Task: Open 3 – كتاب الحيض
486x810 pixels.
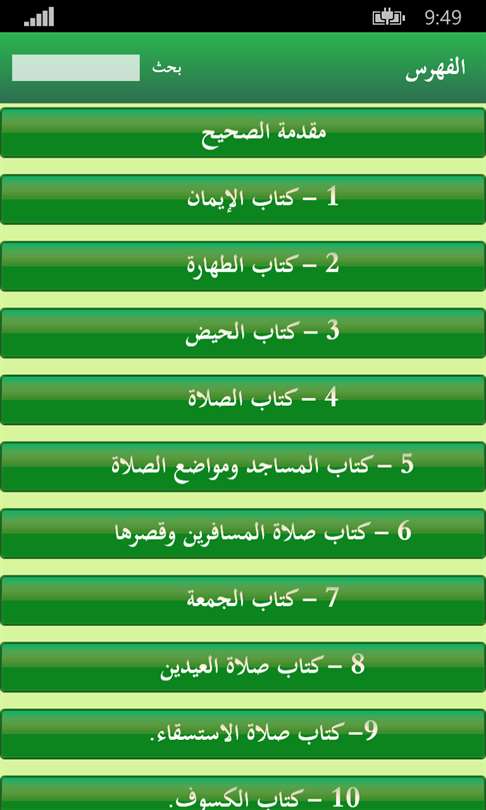Action: pyautogui.click(x=243, y=333)
